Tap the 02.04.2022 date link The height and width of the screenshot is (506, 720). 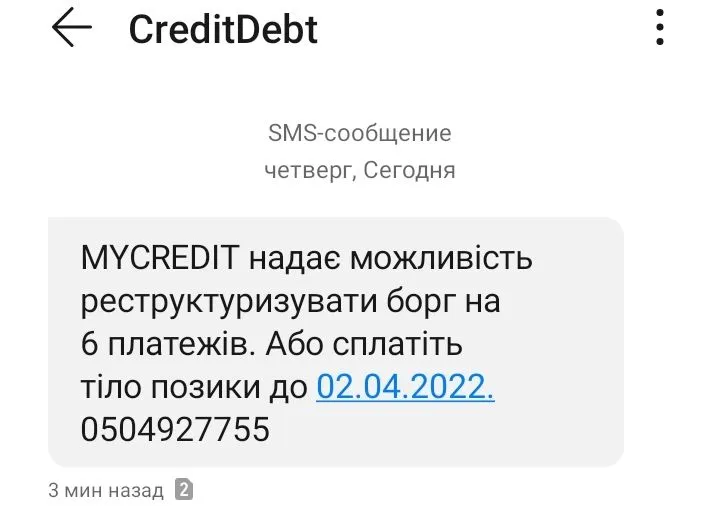tap(406, 387)
